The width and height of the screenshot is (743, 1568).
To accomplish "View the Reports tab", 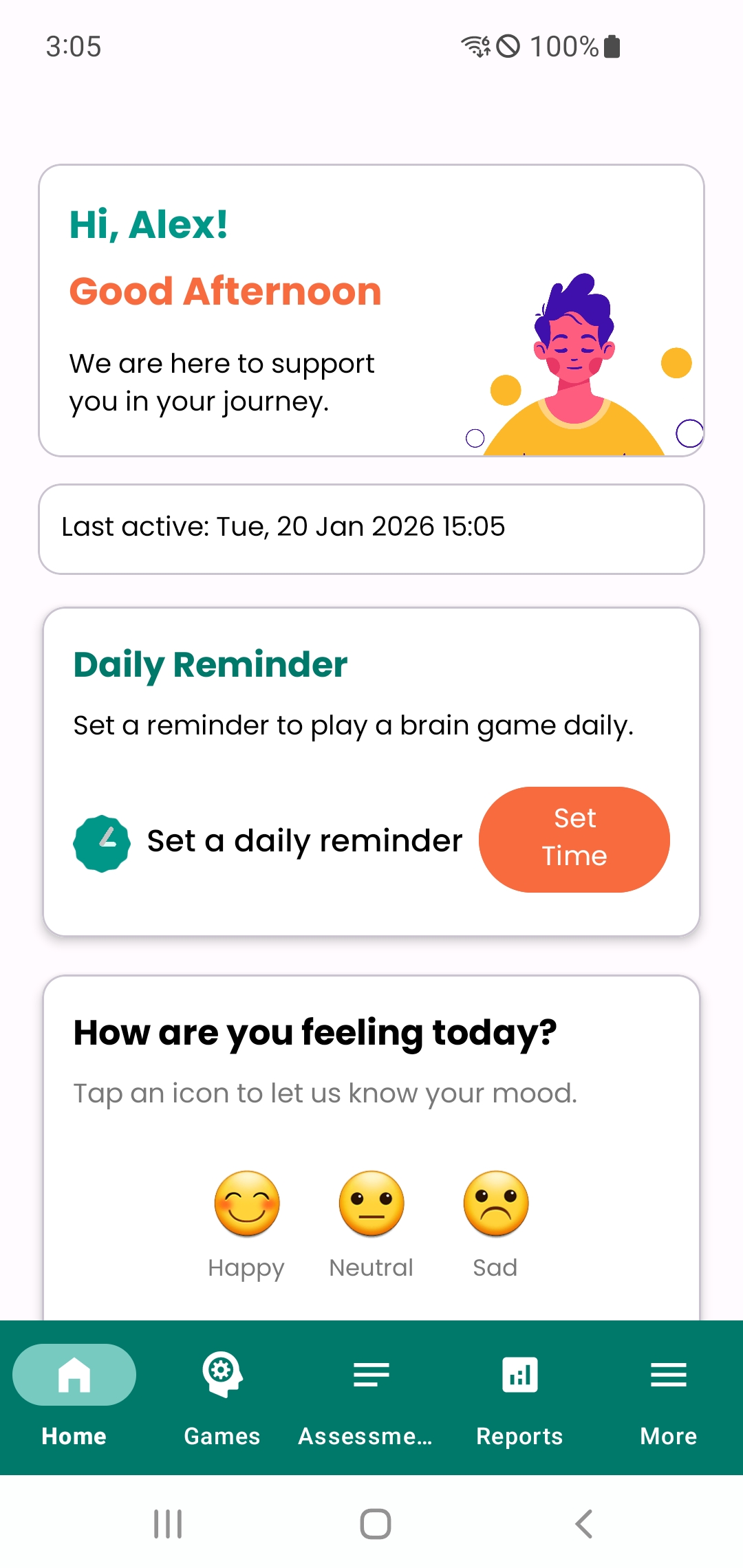I will [519, 1396].
